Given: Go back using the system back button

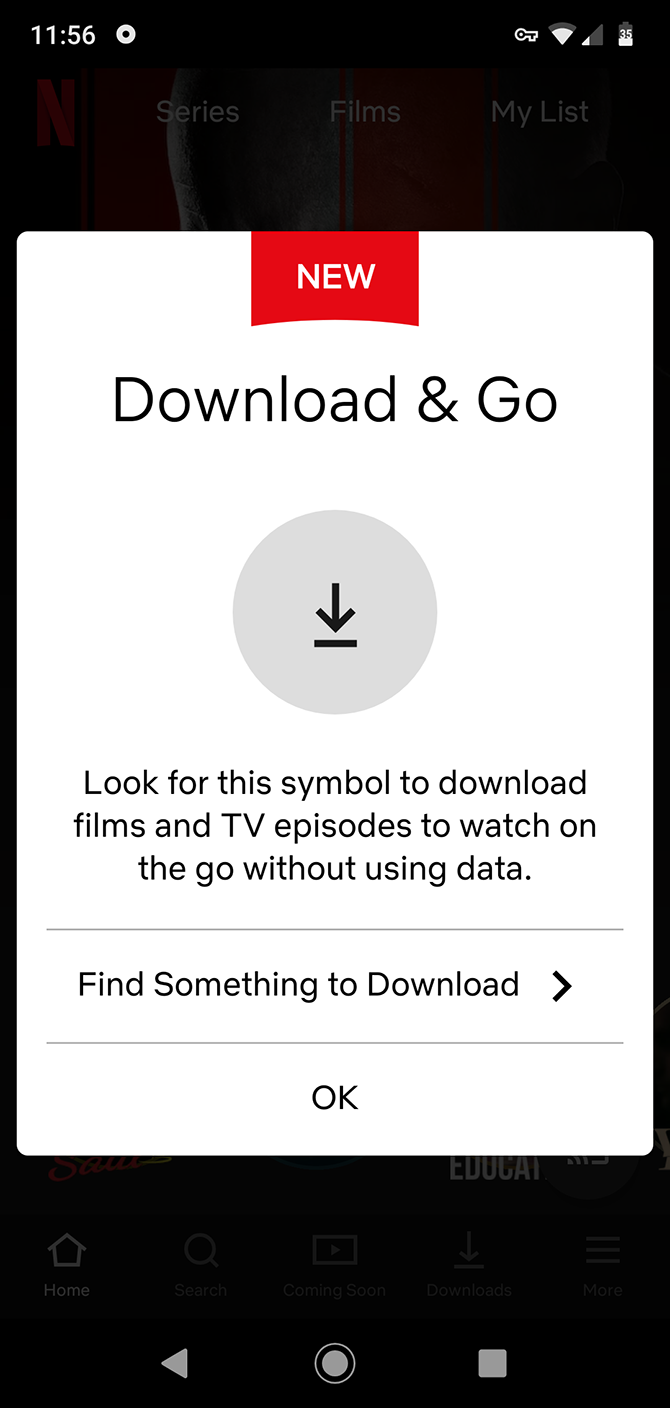Looking at the screenshot, I should point(175,1362).
